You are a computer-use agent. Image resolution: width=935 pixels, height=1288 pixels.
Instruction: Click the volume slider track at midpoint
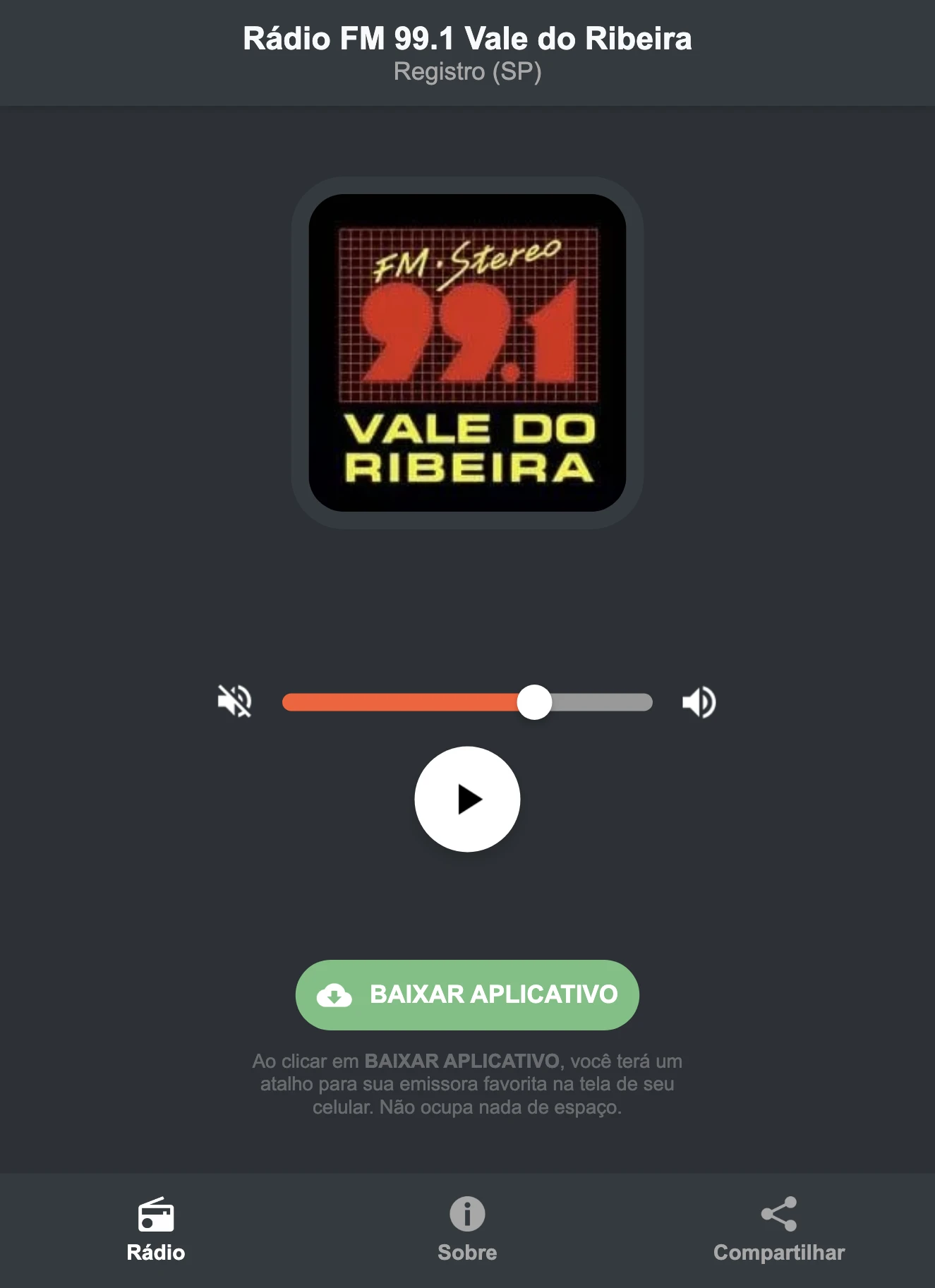pos(466,702)
